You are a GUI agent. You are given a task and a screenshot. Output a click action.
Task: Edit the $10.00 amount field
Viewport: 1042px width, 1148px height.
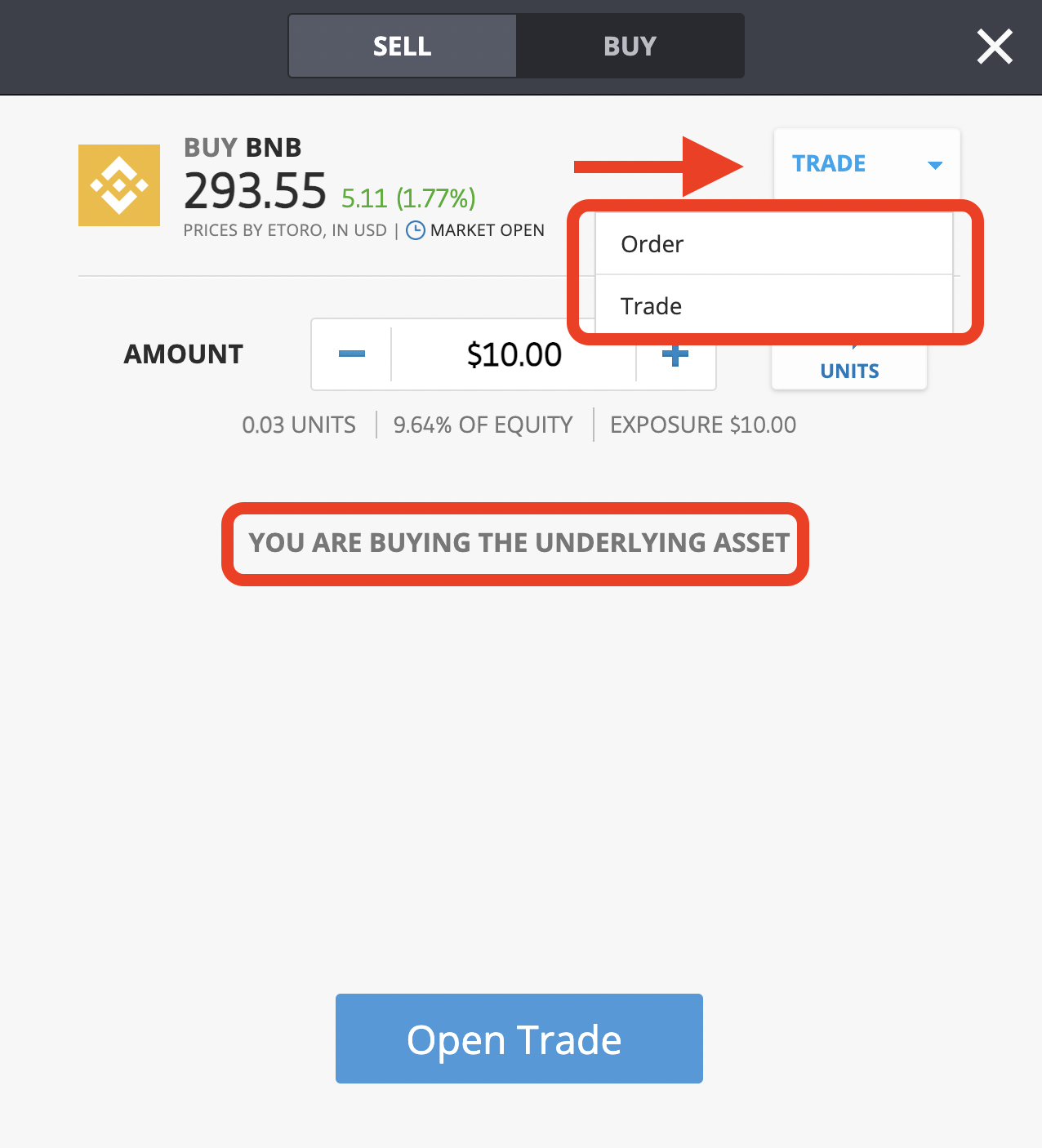click(514, 355)
